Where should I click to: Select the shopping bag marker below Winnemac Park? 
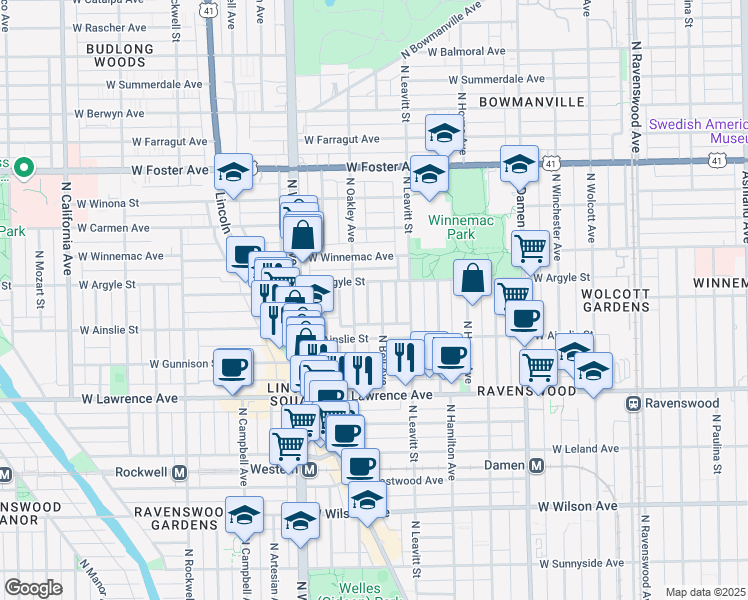pos(472,279)
